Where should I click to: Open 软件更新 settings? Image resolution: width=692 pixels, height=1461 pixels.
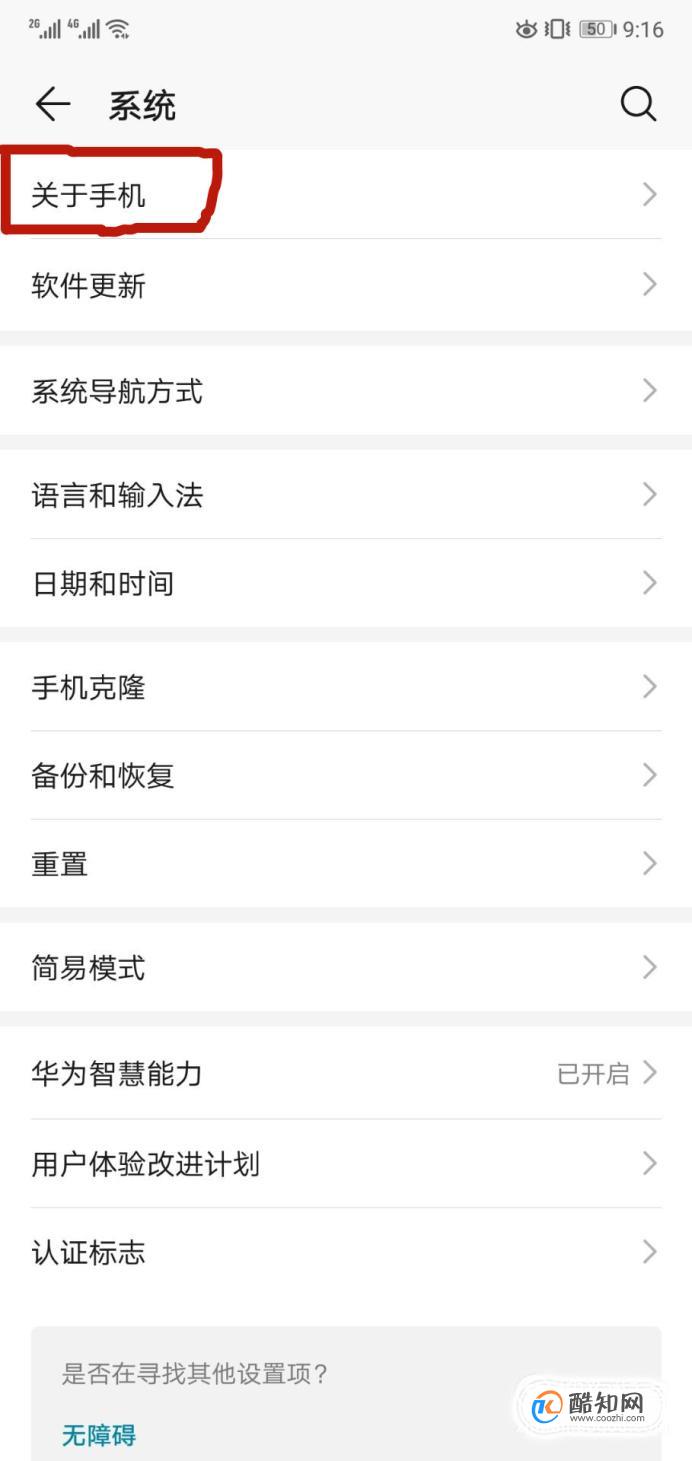coord(346,285)
